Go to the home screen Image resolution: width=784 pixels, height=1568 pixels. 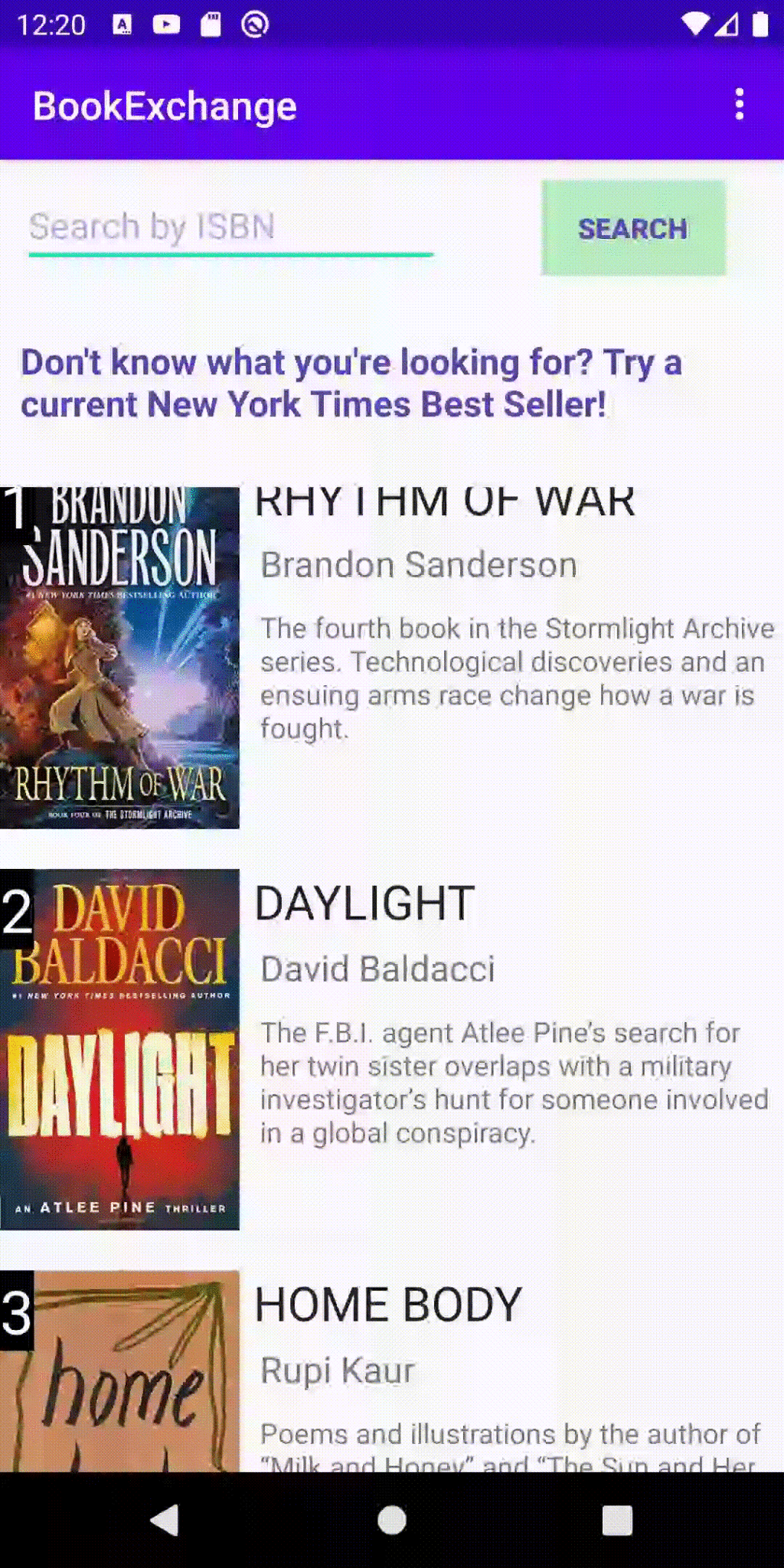coord(392,1520)
